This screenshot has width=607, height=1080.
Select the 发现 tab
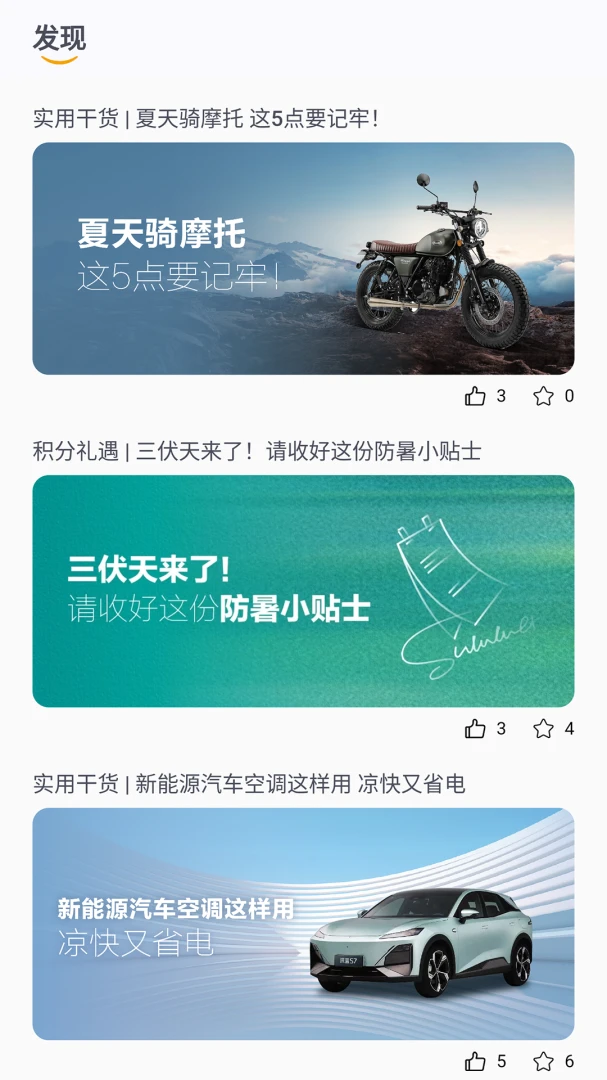[x=59, y=40]
